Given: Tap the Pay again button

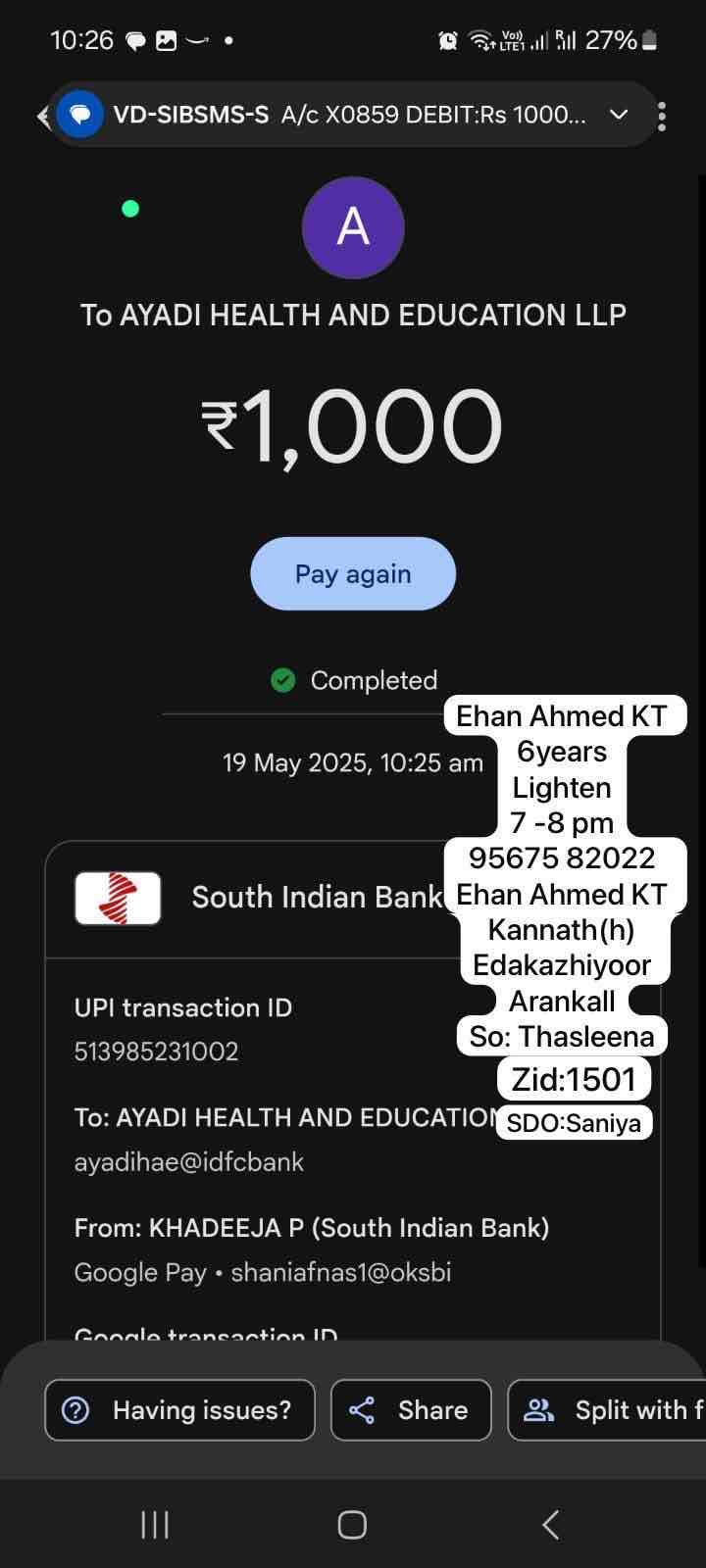Looking at the screenshot, I should (353, 573).
